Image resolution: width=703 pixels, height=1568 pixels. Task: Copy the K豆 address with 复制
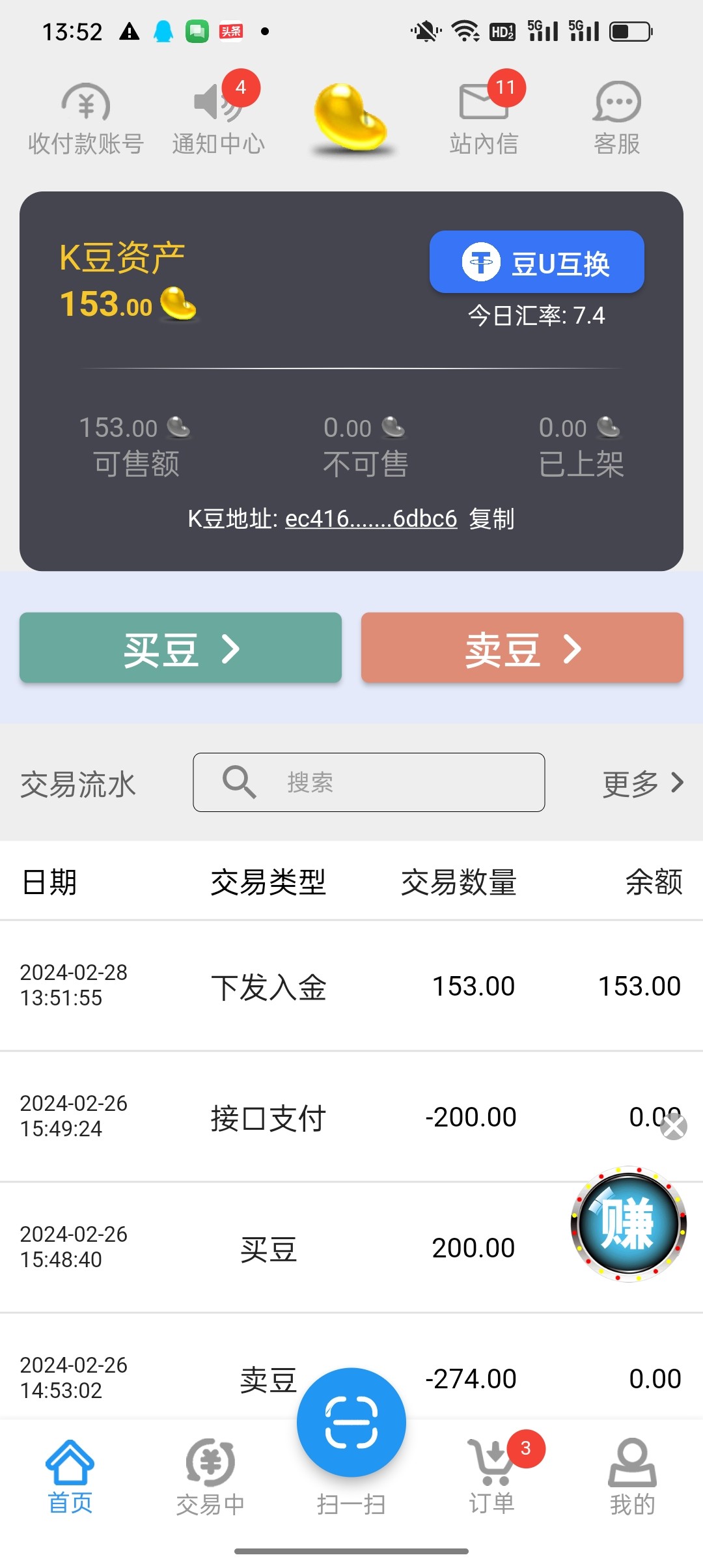(x=491, y=519)
